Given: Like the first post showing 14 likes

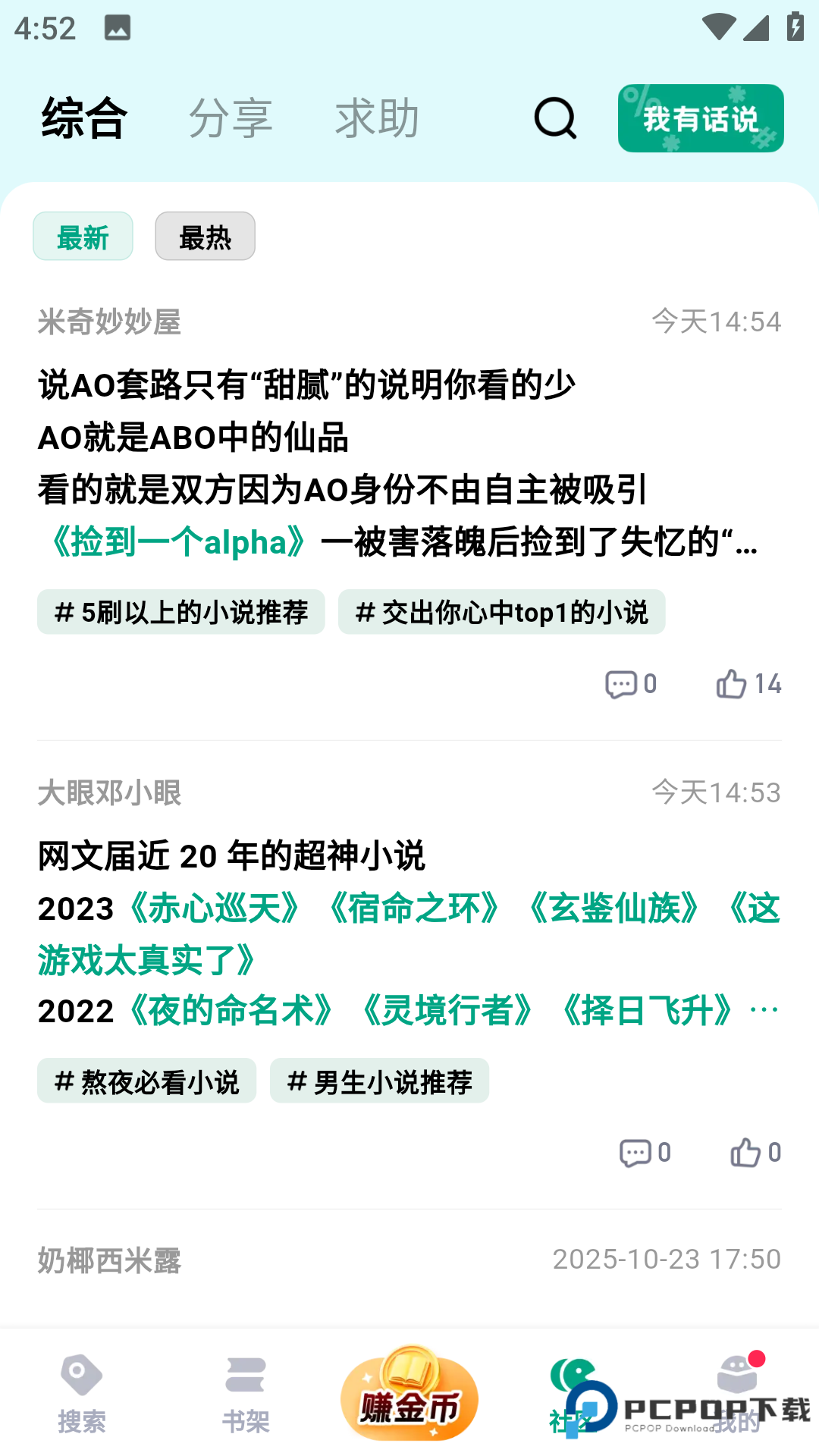Looking at the screenshot, I should (733, 683).
